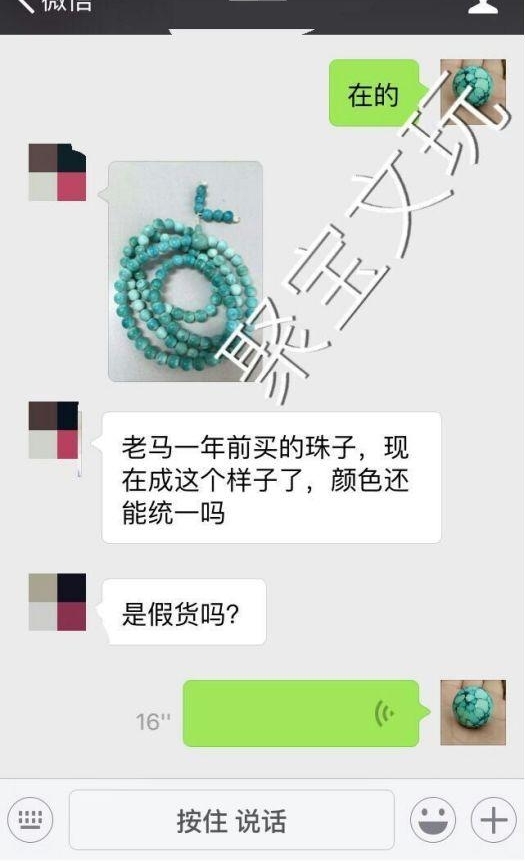Open the emoji sticker panel

(x=433, y=819)
